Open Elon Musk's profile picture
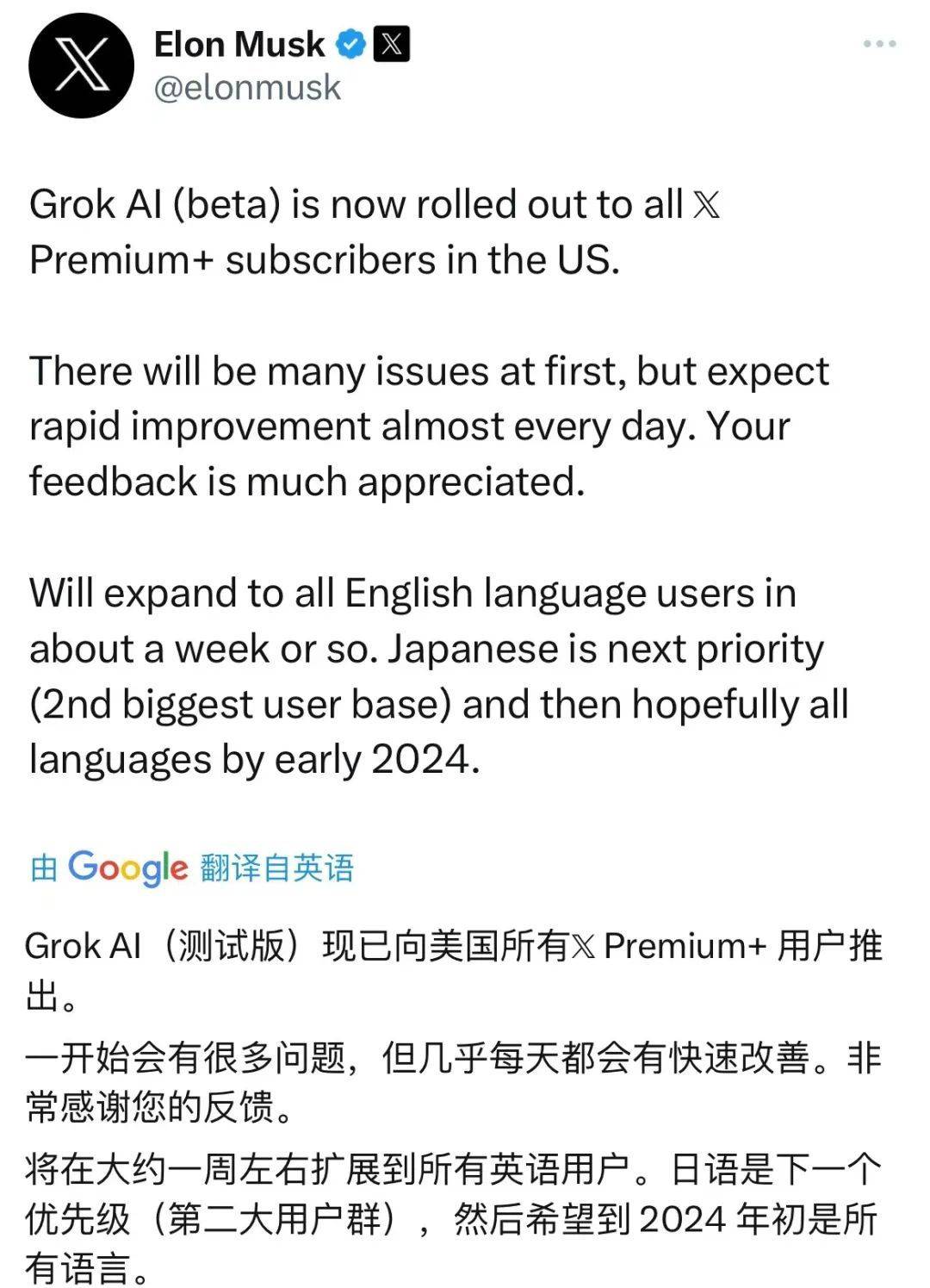The width and height of the screenshot is (930, 1288). click(x=81, y=66)
